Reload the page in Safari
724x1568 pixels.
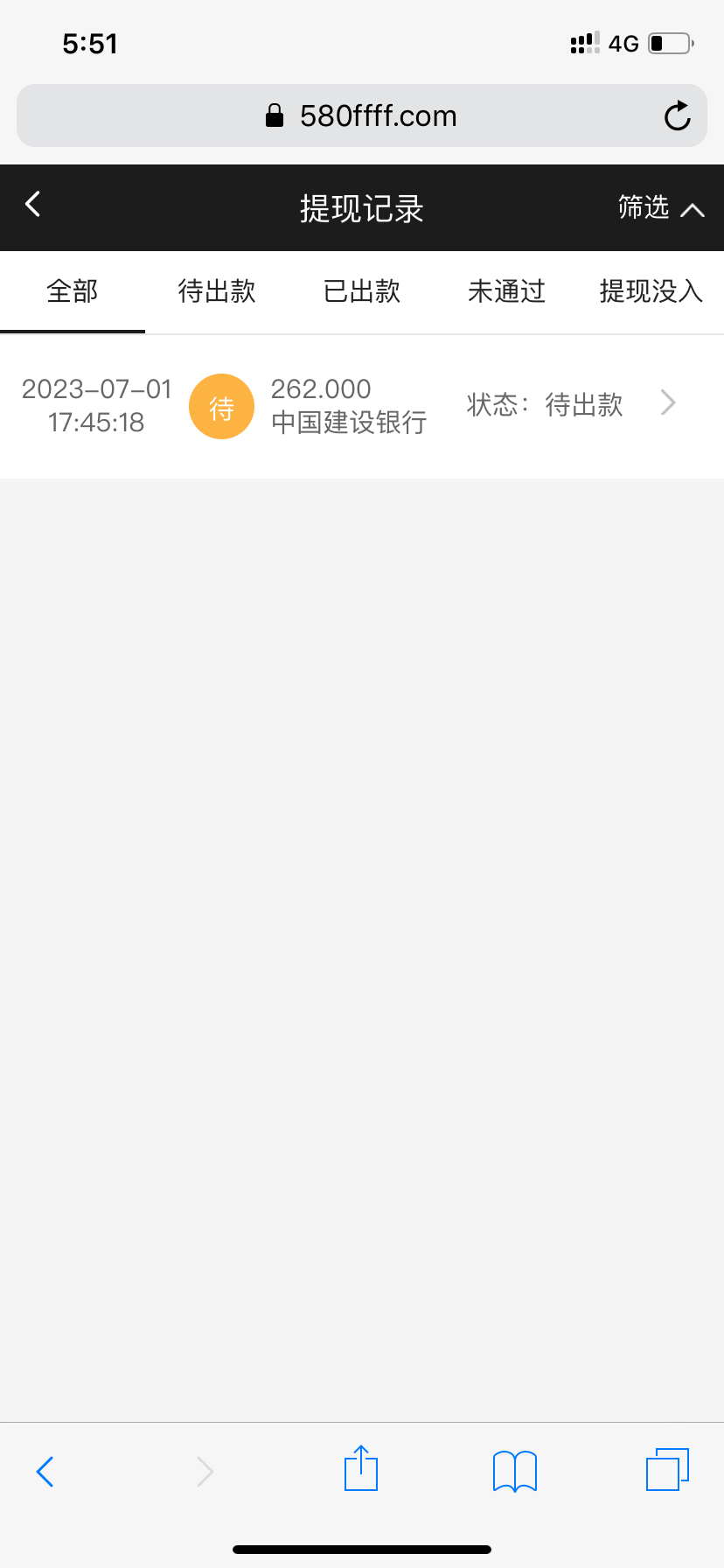tap(677, 116)
